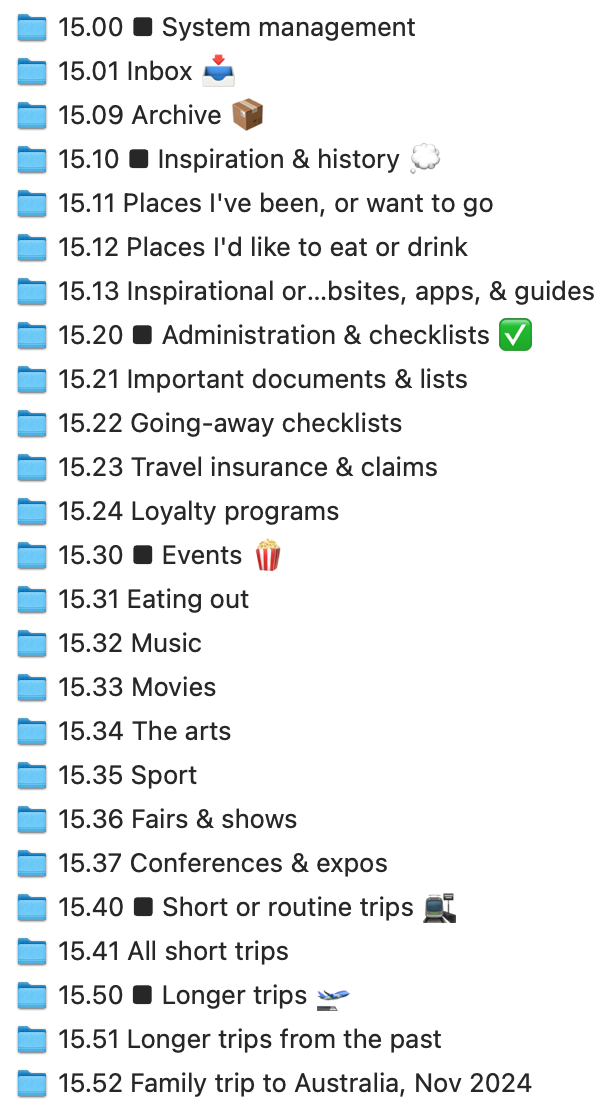
Task: Open 15.21 Important documents & lists
Action: click(262, 379)
